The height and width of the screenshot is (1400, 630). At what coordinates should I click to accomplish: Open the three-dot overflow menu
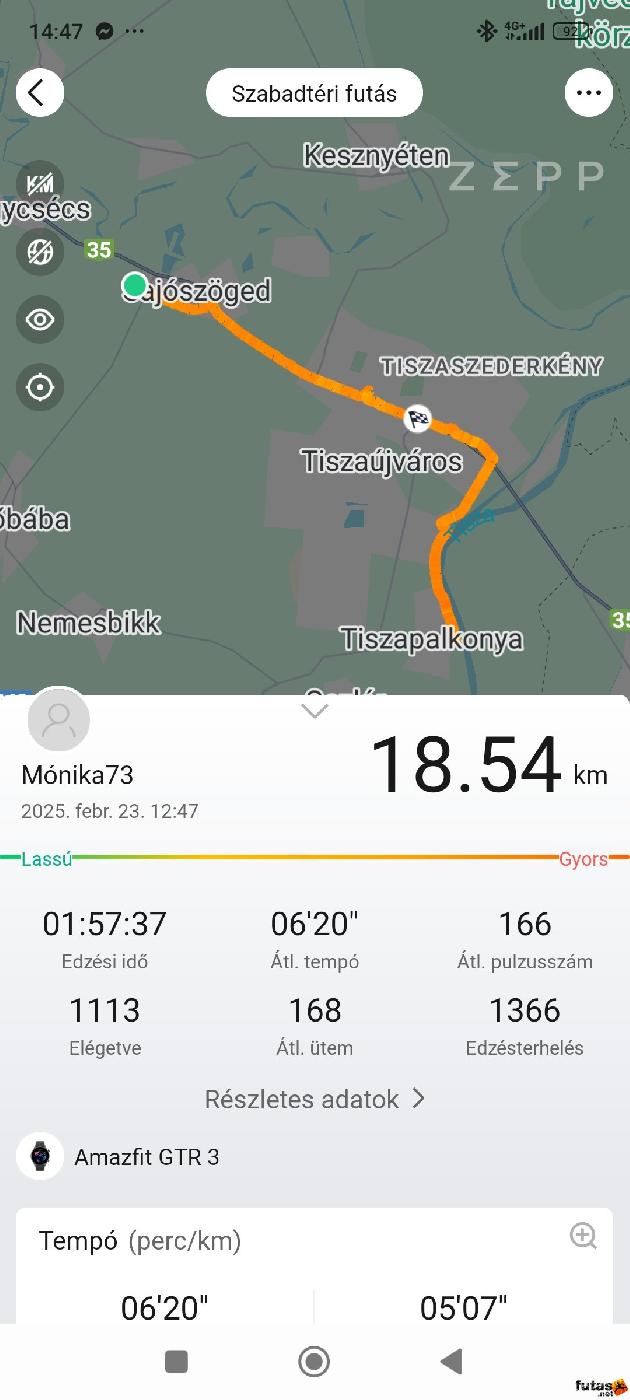[x=588, y=93]
